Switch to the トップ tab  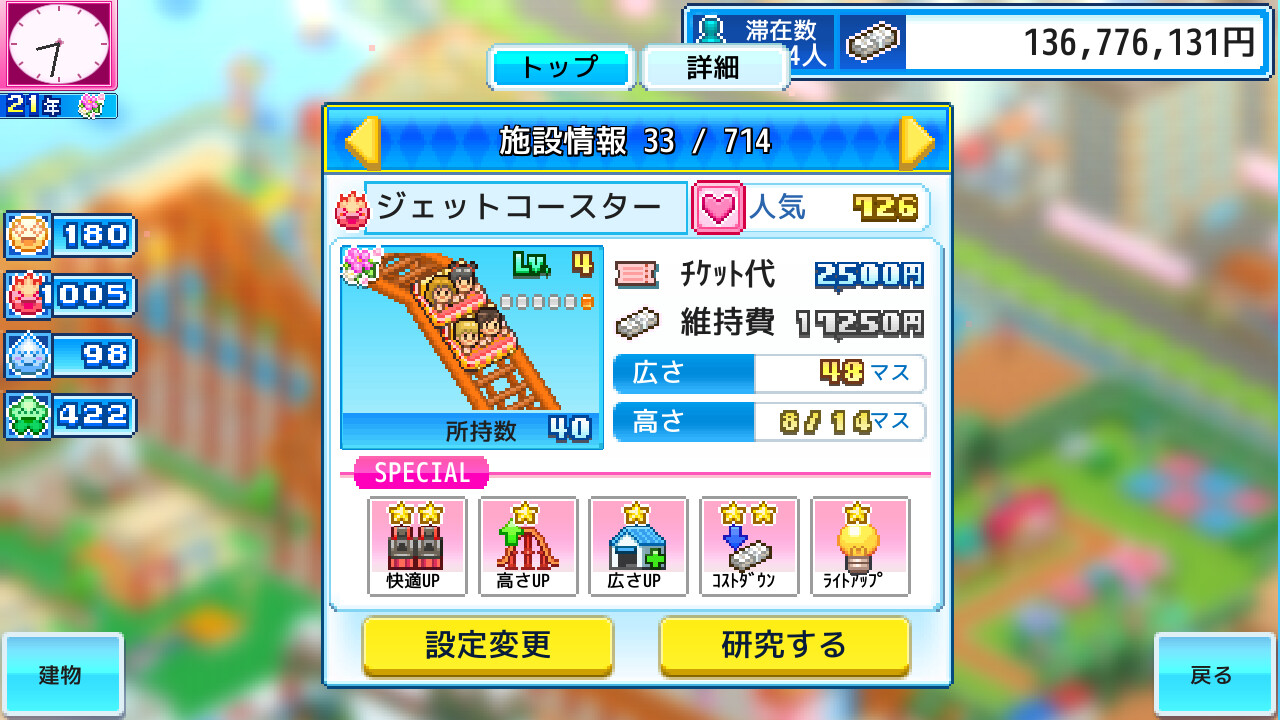pos(560,67)
